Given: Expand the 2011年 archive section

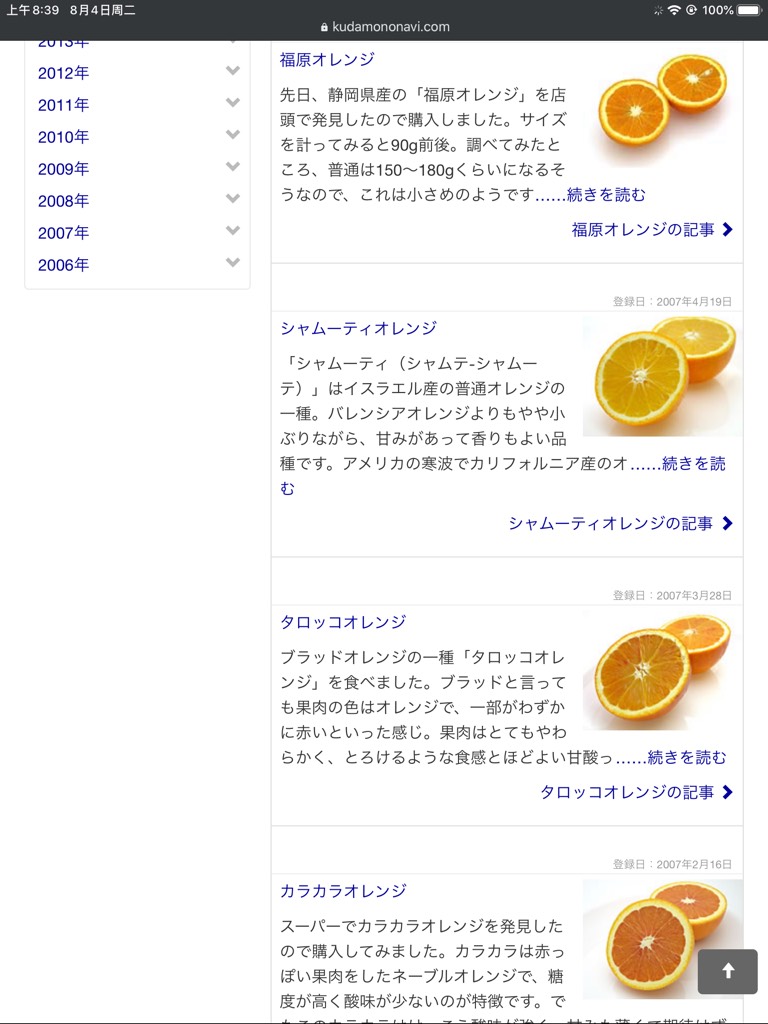Looking at the screenshot, I should 233,104.
